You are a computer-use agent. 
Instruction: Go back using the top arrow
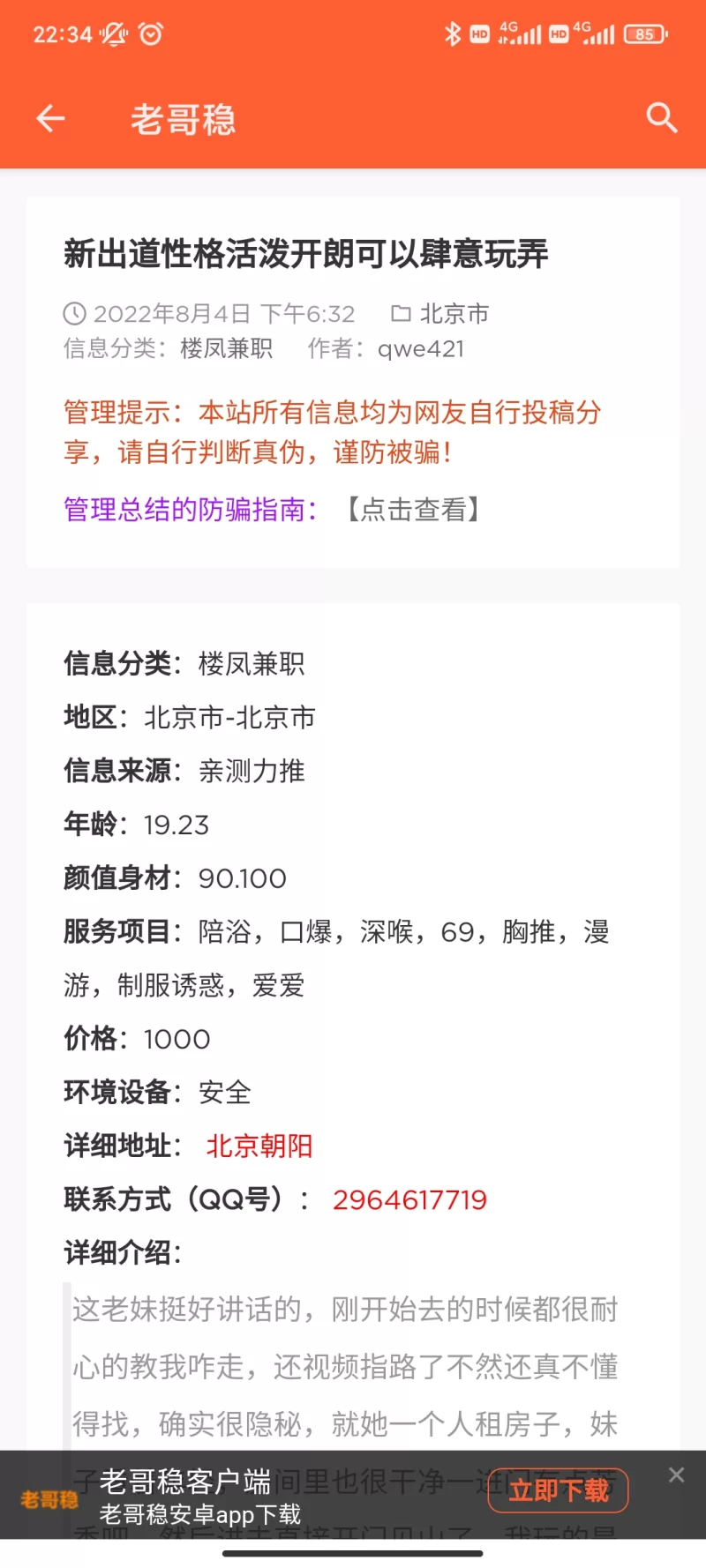51,118
